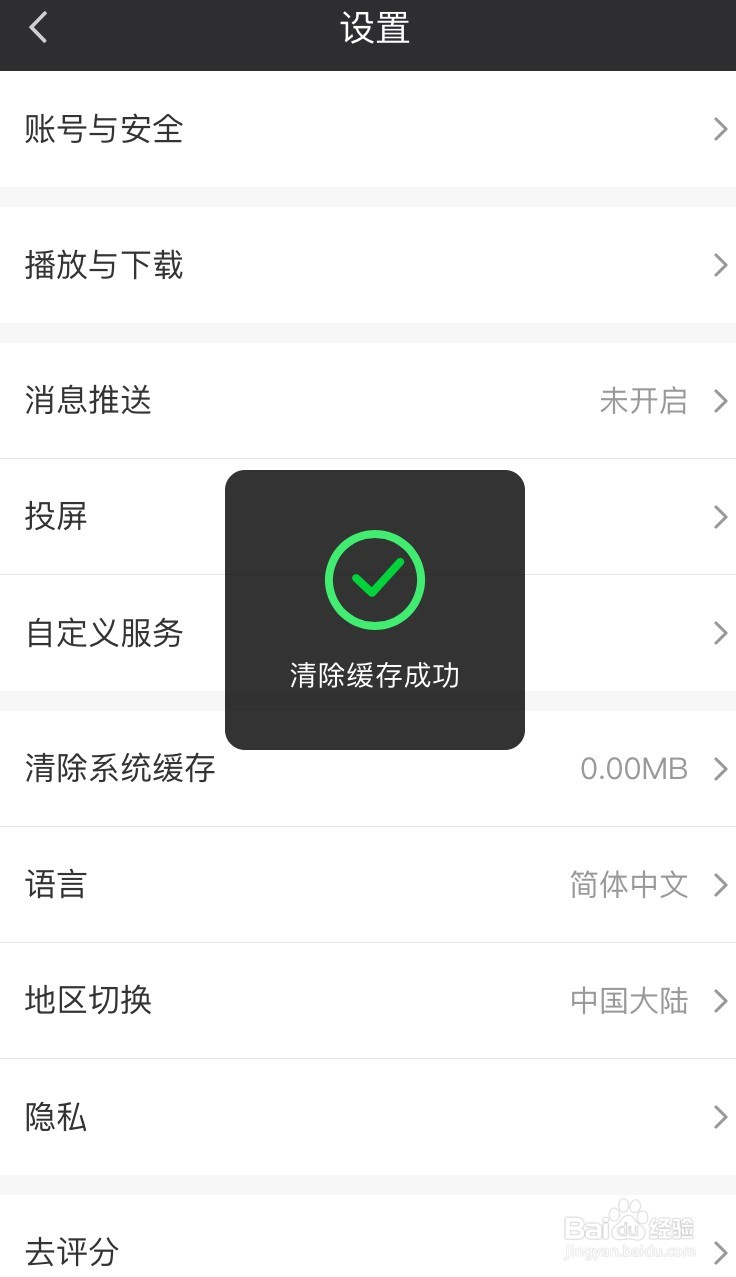This screenshot has height=1277, width=736.
Task: Tap the back arrow in title bar
Action: coord(38,27)
